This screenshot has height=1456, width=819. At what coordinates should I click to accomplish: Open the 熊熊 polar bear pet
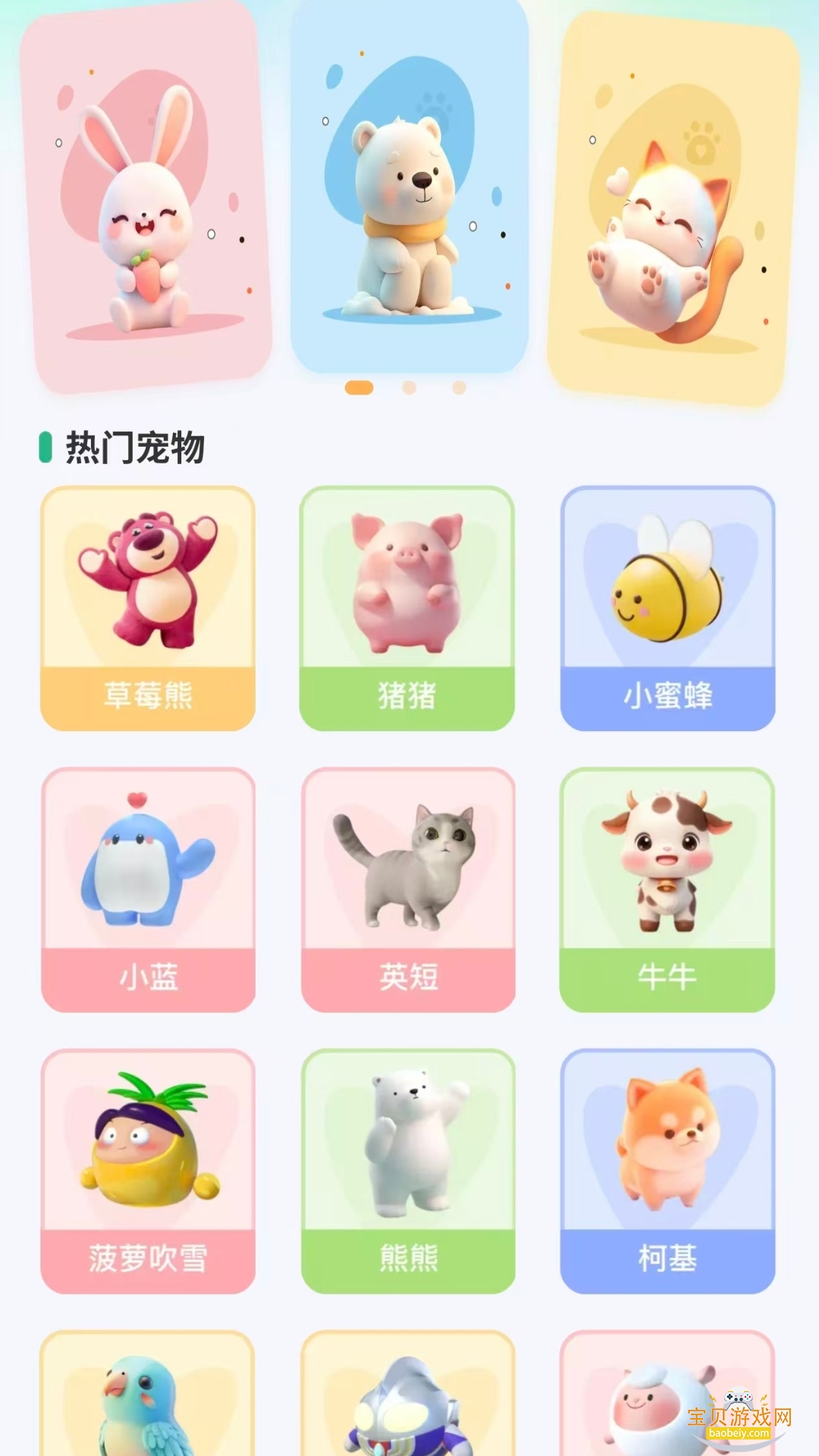click(408, 1168)
